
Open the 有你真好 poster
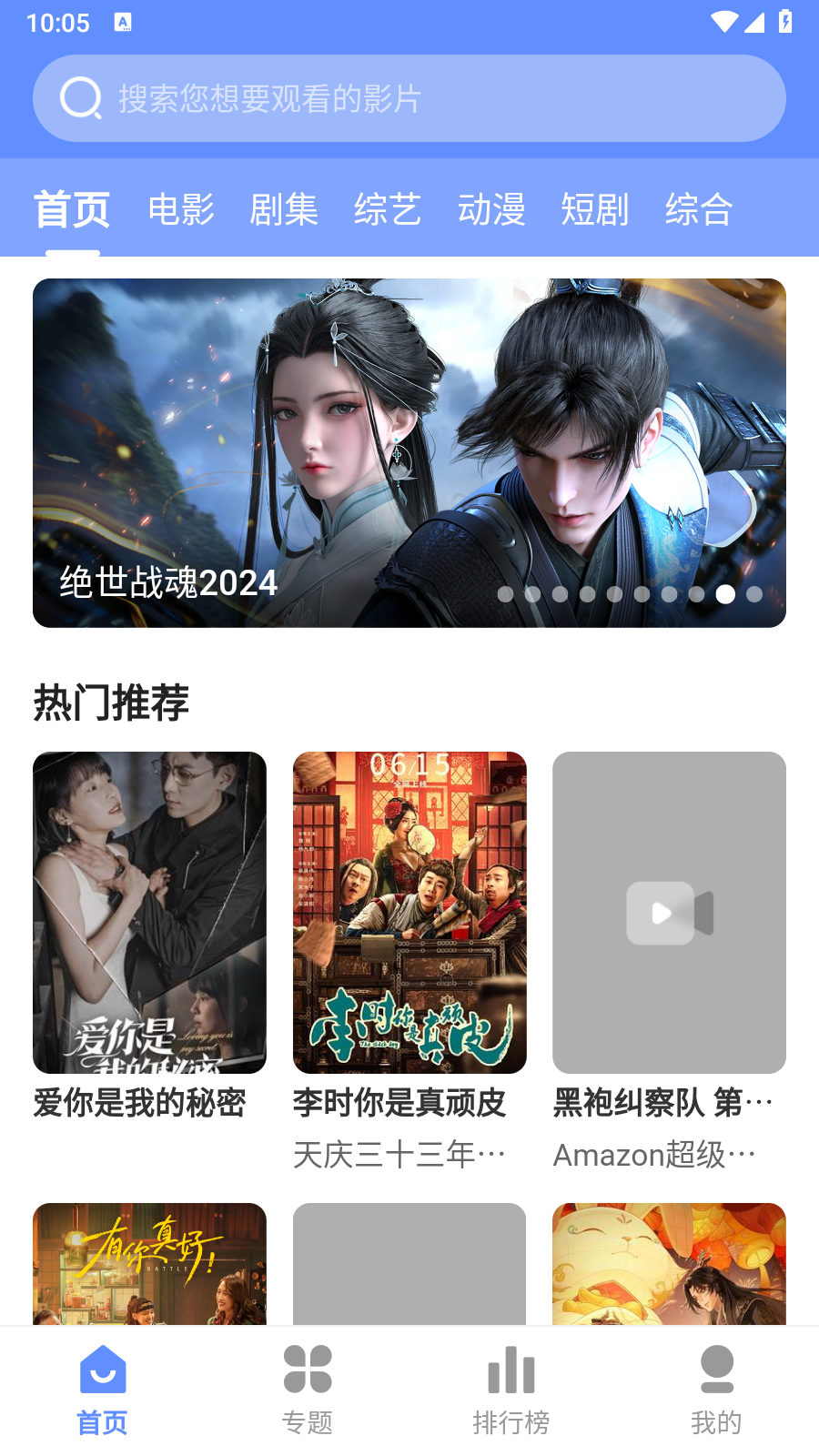pos(149,1263)
